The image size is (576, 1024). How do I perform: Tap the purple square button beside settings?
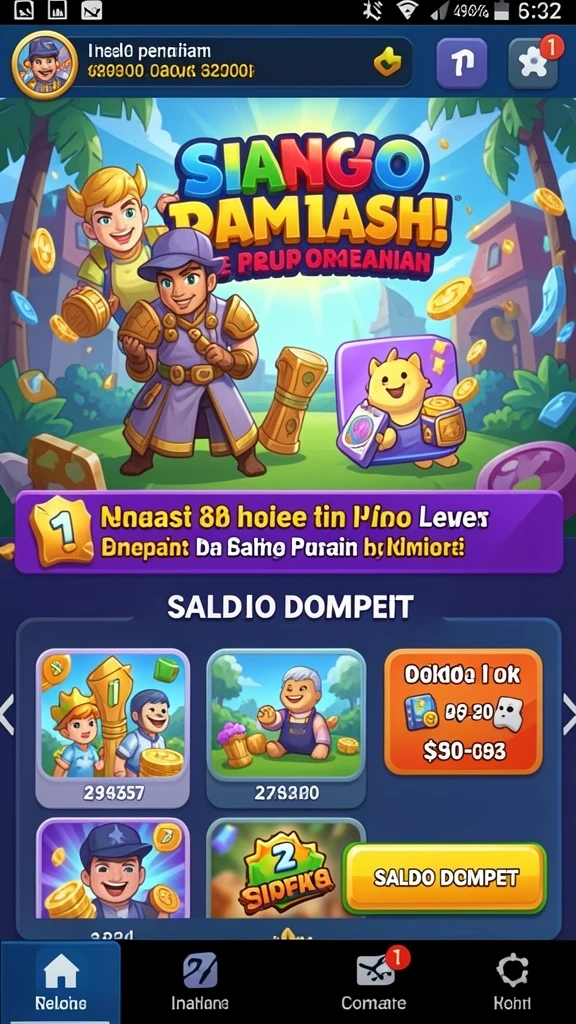point(462,63)
